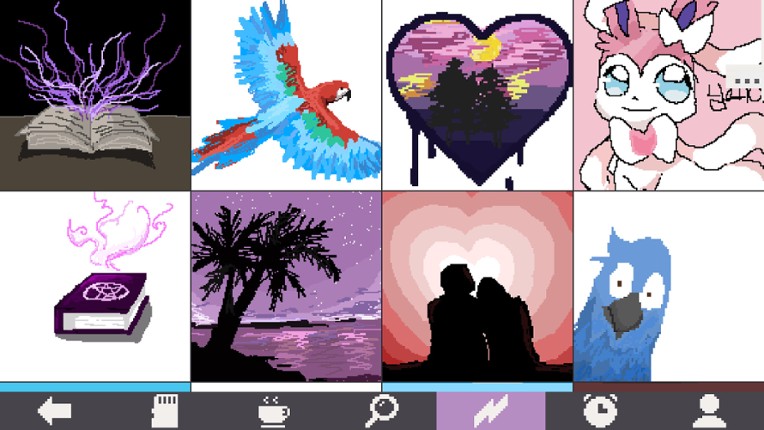Open the sunset heart drawing
Screen dimensions: 764x430
click(477, 95)
